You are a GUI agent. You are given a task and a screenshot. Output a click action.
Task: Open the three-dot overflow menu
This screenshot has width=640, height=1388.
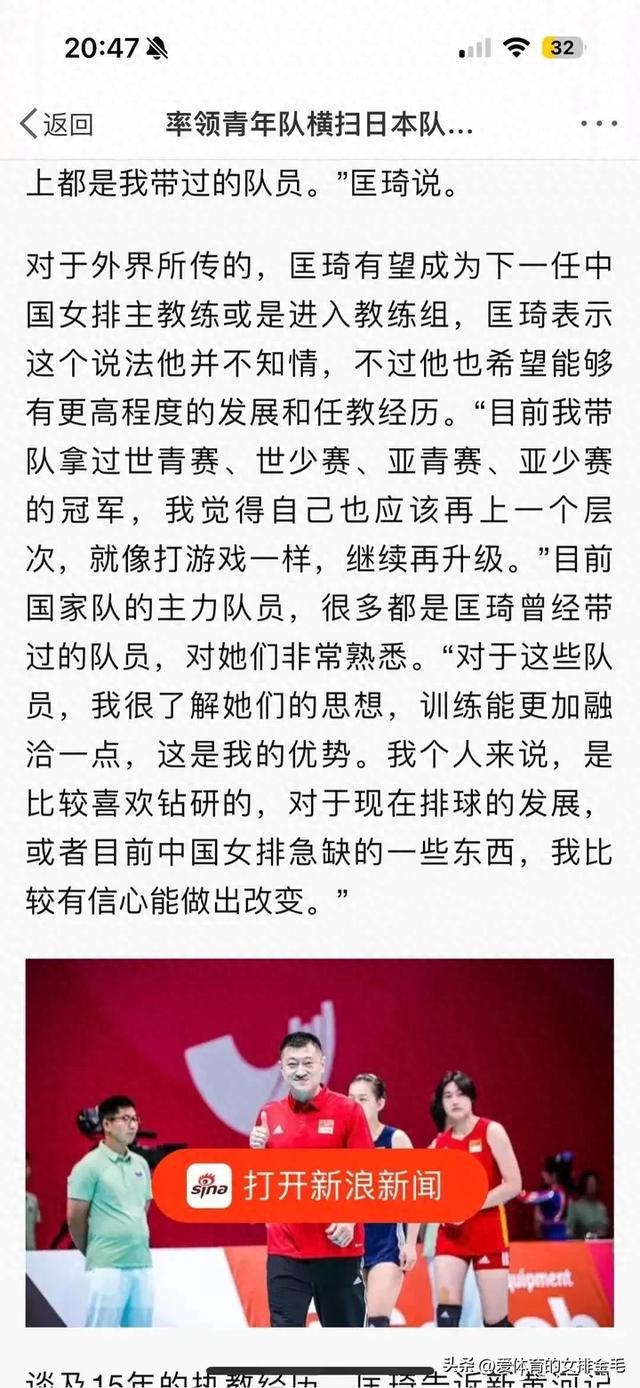coord(598,124)
